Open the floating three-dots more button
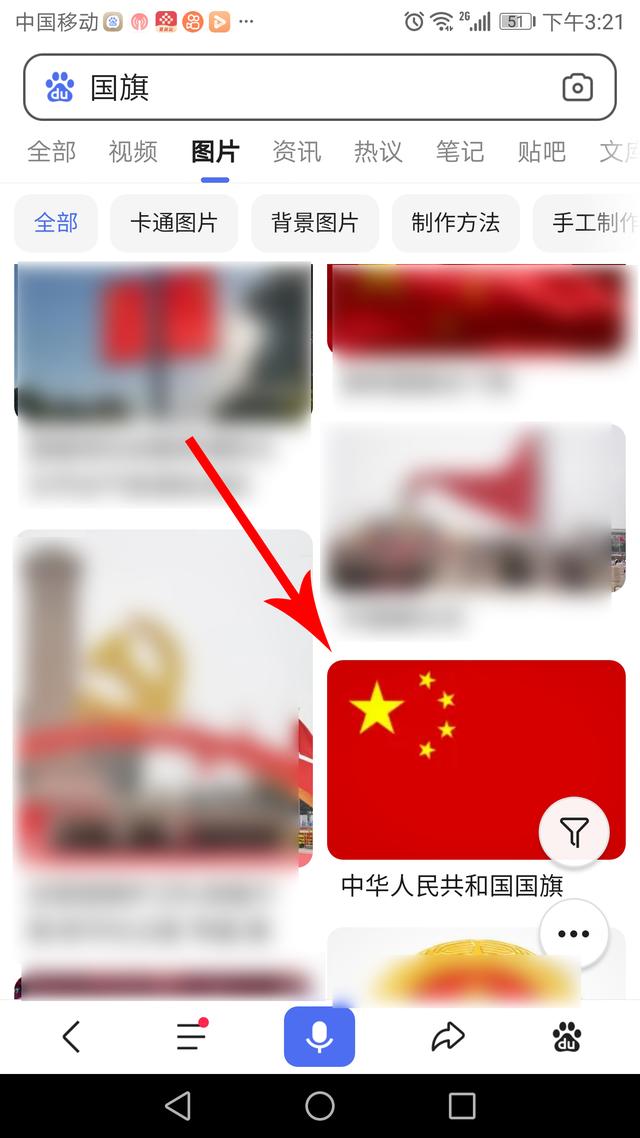The width and height of the screenshot is (640, 1138). pos(574,934)
